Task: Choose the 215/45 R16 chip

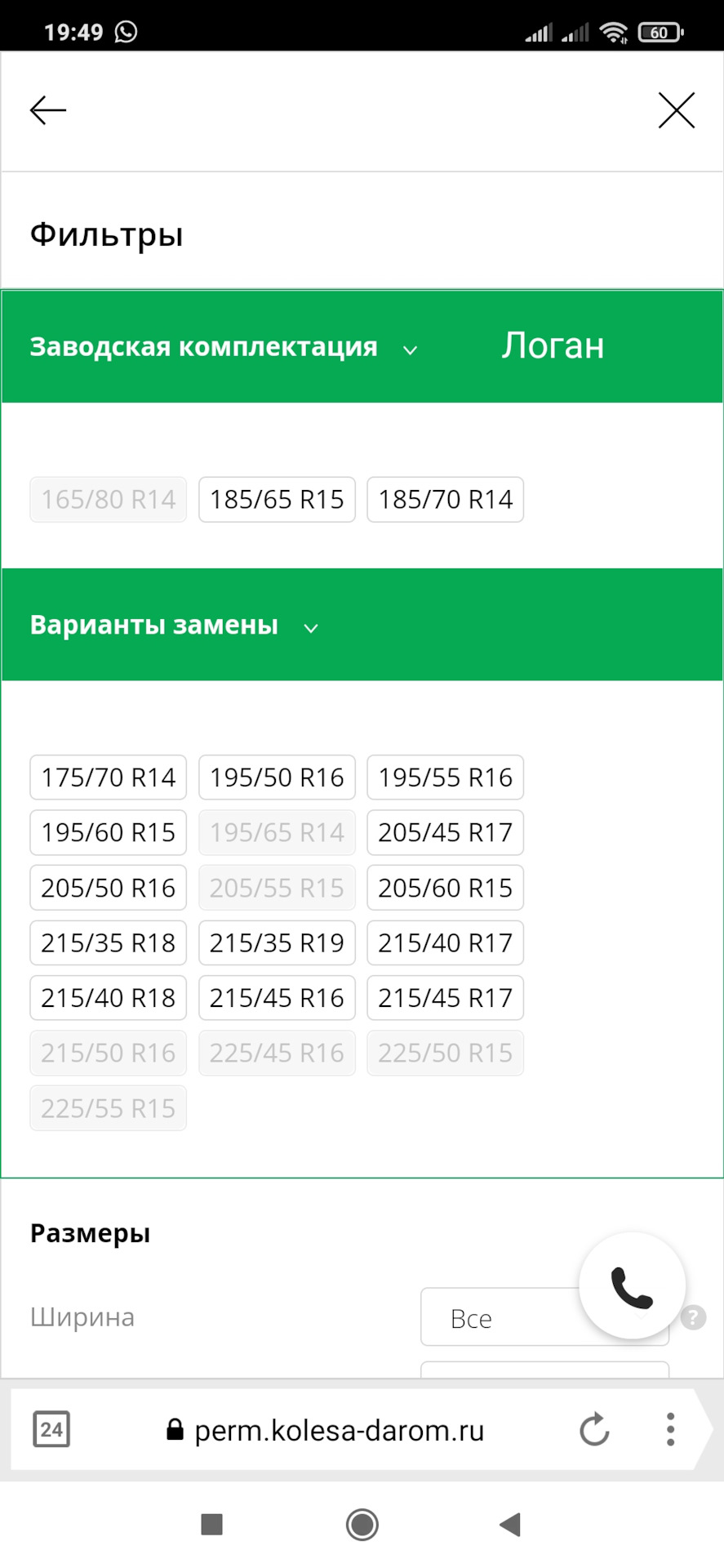Action: tap(277, 998)
